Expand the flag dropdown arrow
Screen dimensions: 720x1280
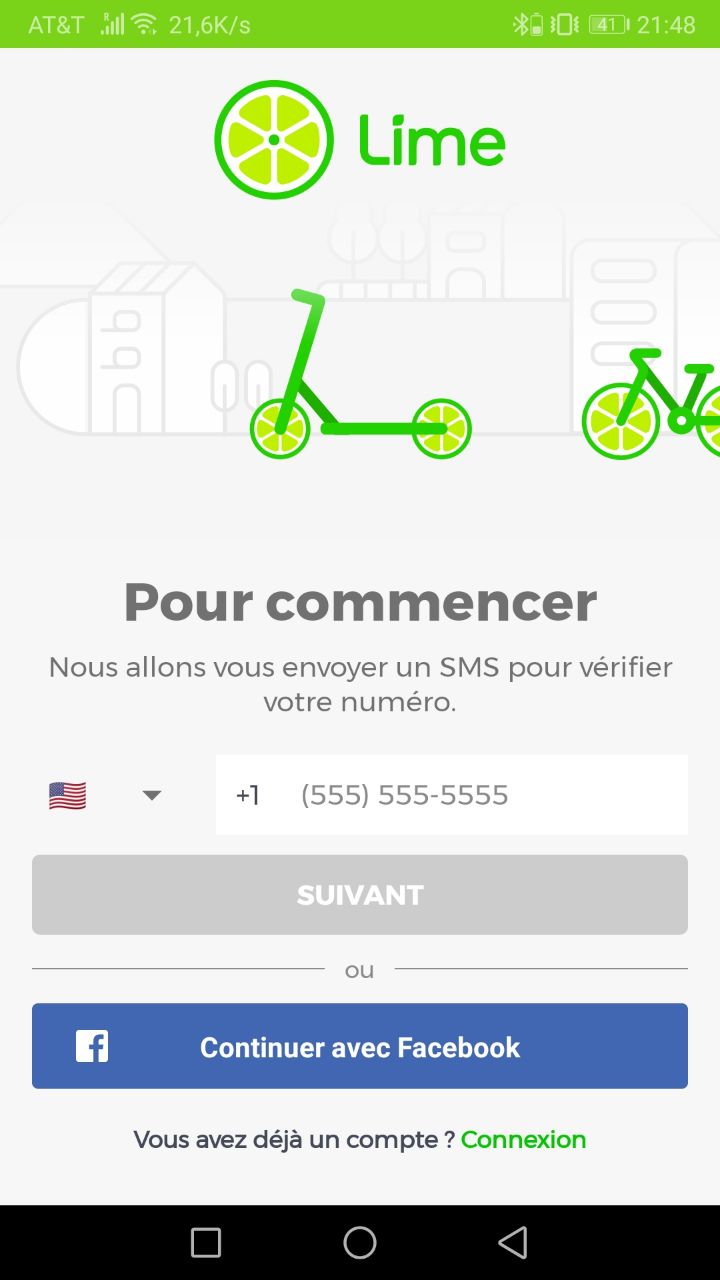tap(151, 795)
